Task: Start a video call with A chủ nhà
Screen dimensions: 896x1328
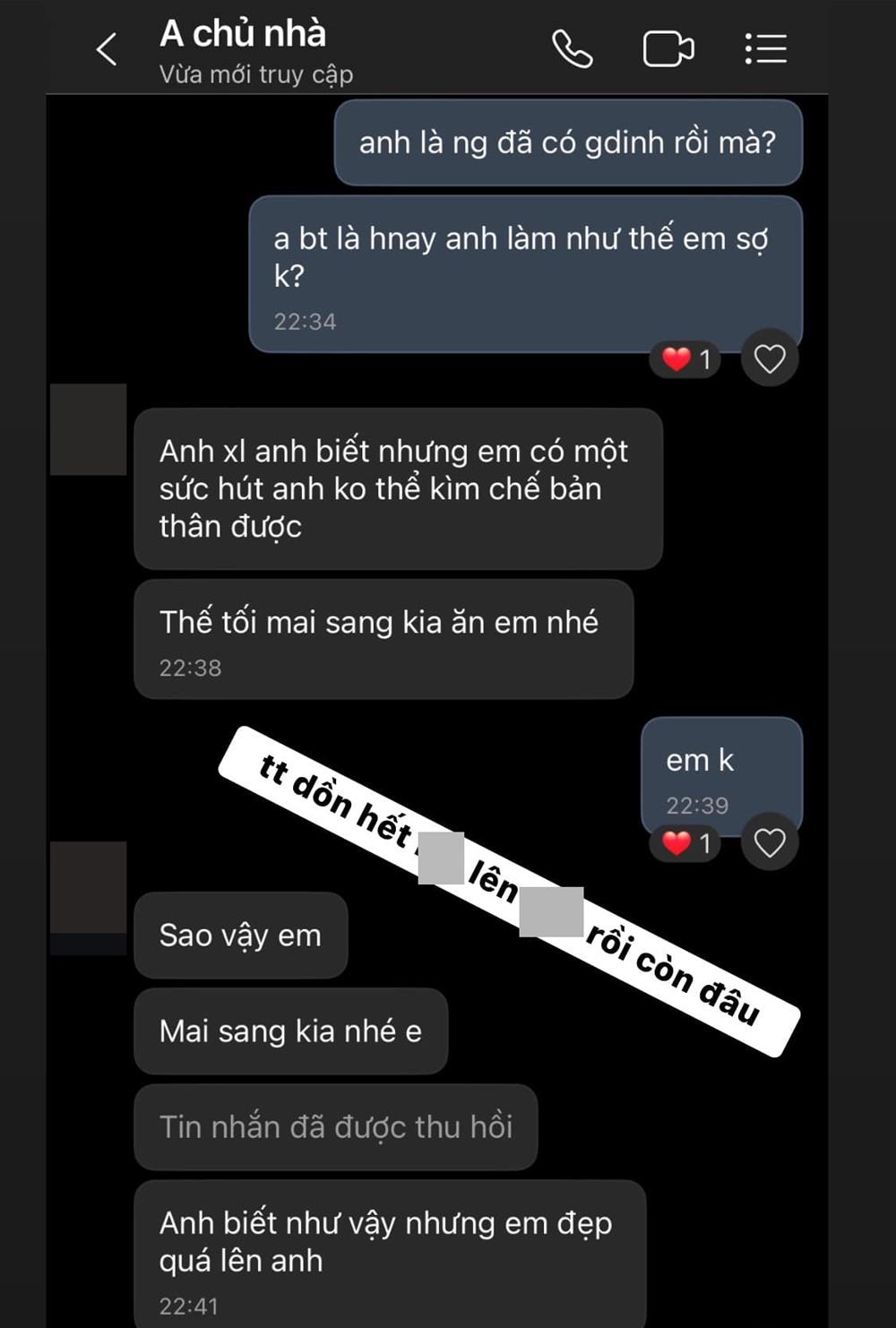Action: (x=668, y=49)
